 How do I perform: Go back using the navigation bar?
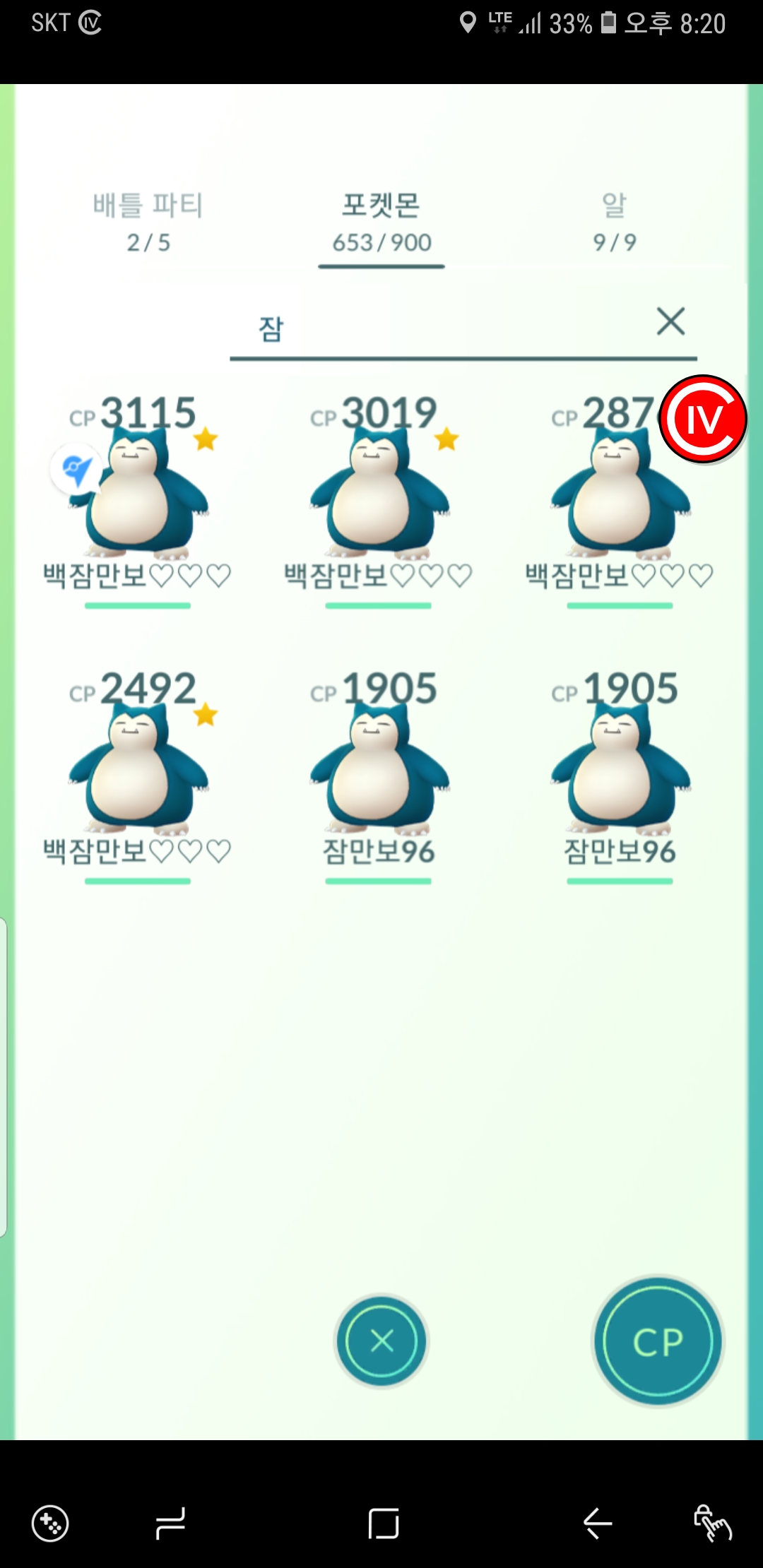click(598, 1523)
